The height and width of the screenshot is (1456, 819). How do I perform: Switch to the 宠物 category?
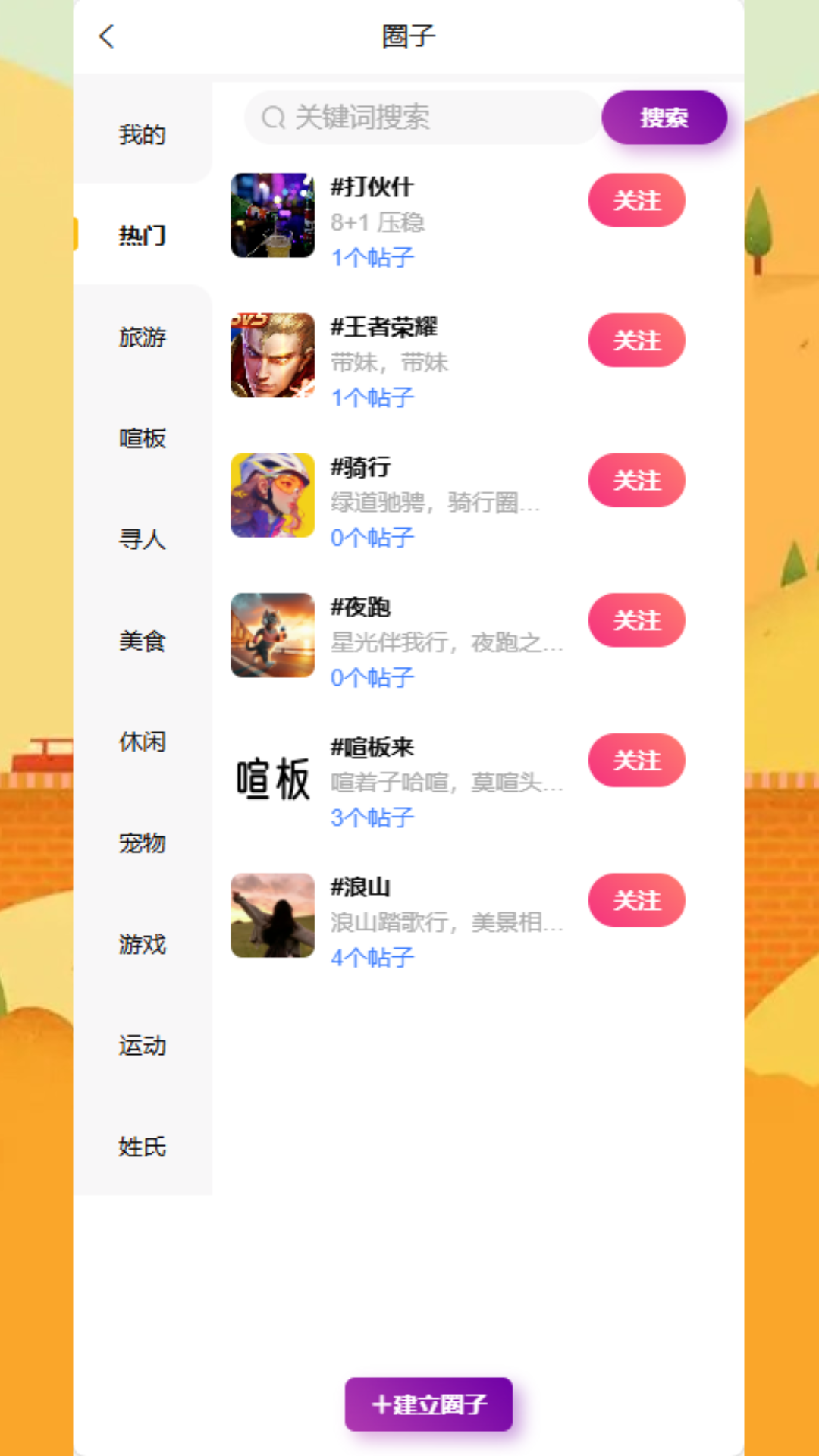[x=142, y=843]
